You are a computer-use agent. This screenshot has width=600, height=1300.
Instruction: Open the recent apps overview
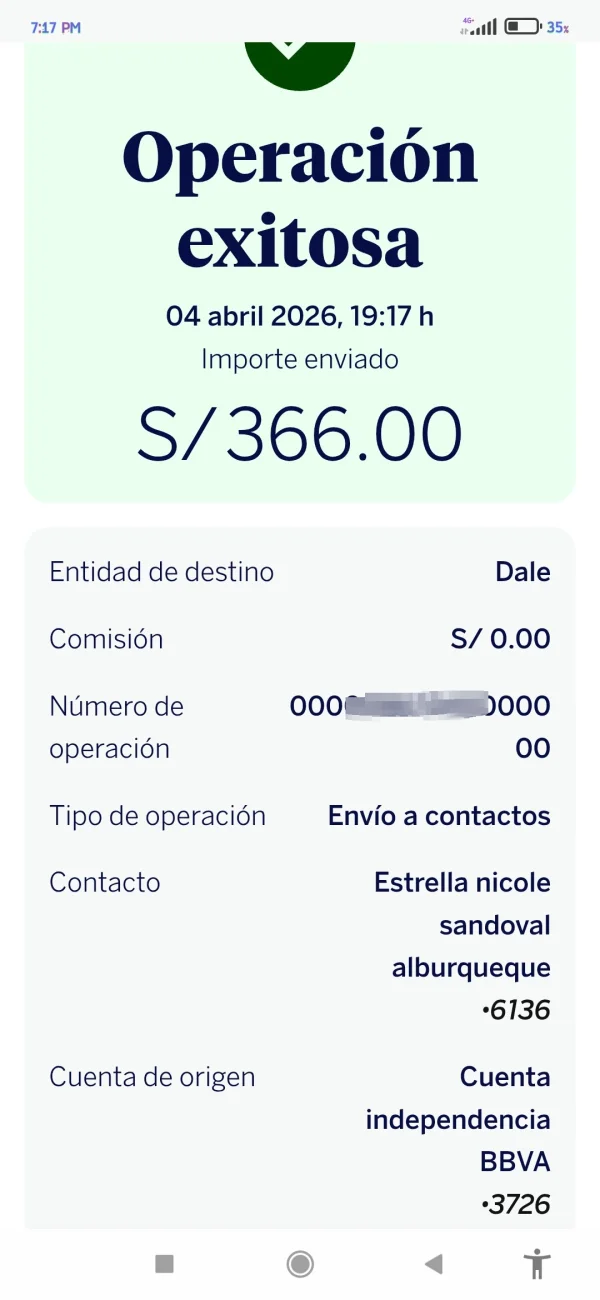[x=165, y=1264]
